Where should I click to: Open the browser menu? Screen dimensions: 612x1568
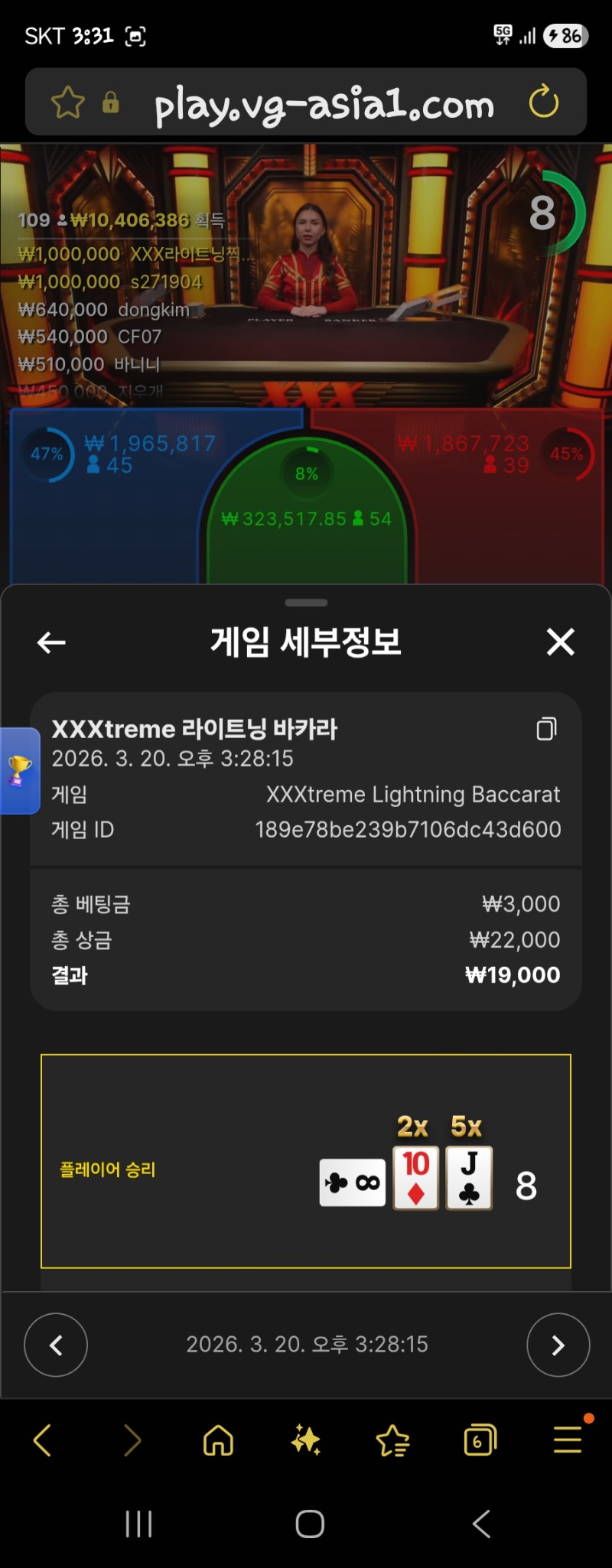coord(568,1440)
